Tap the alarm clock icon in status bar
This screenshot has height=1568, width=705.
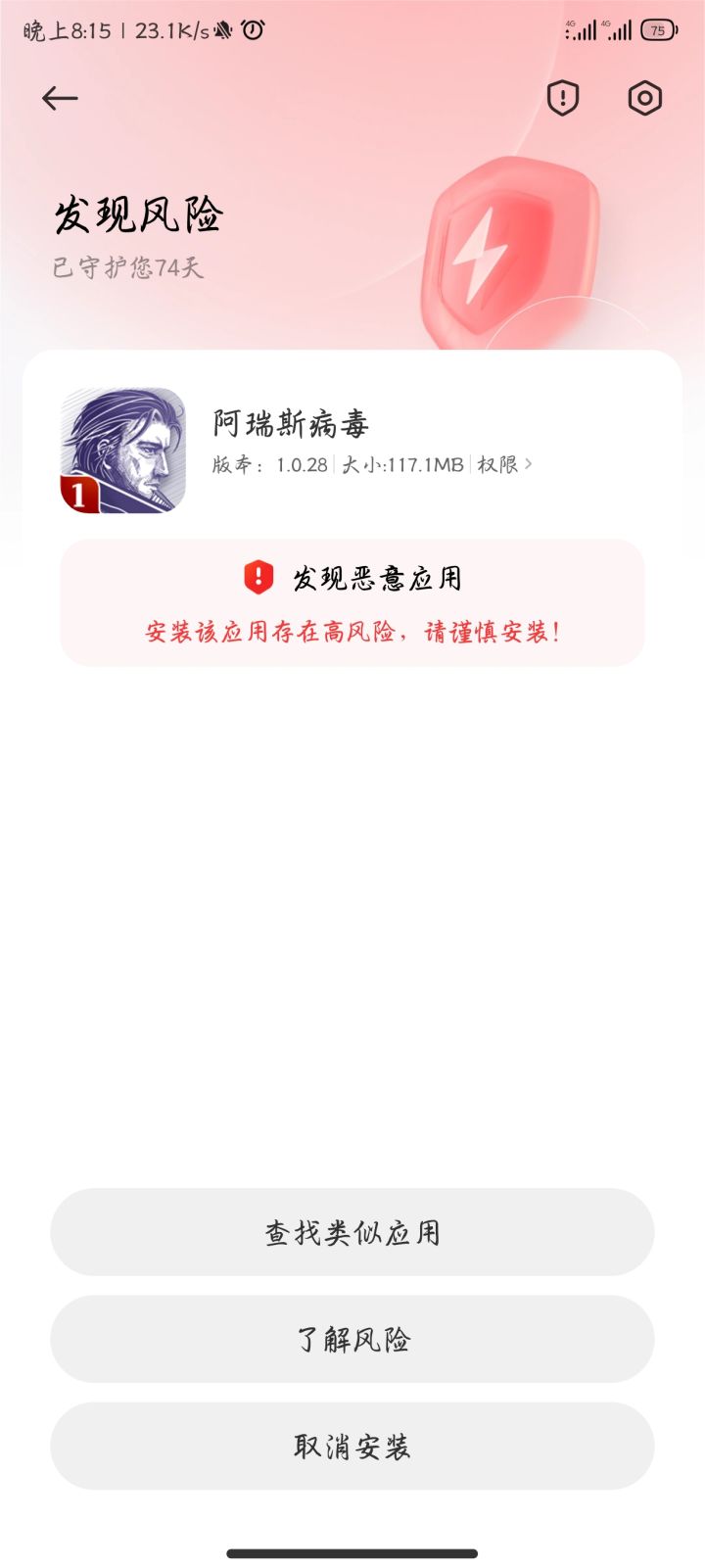[253, 30]
